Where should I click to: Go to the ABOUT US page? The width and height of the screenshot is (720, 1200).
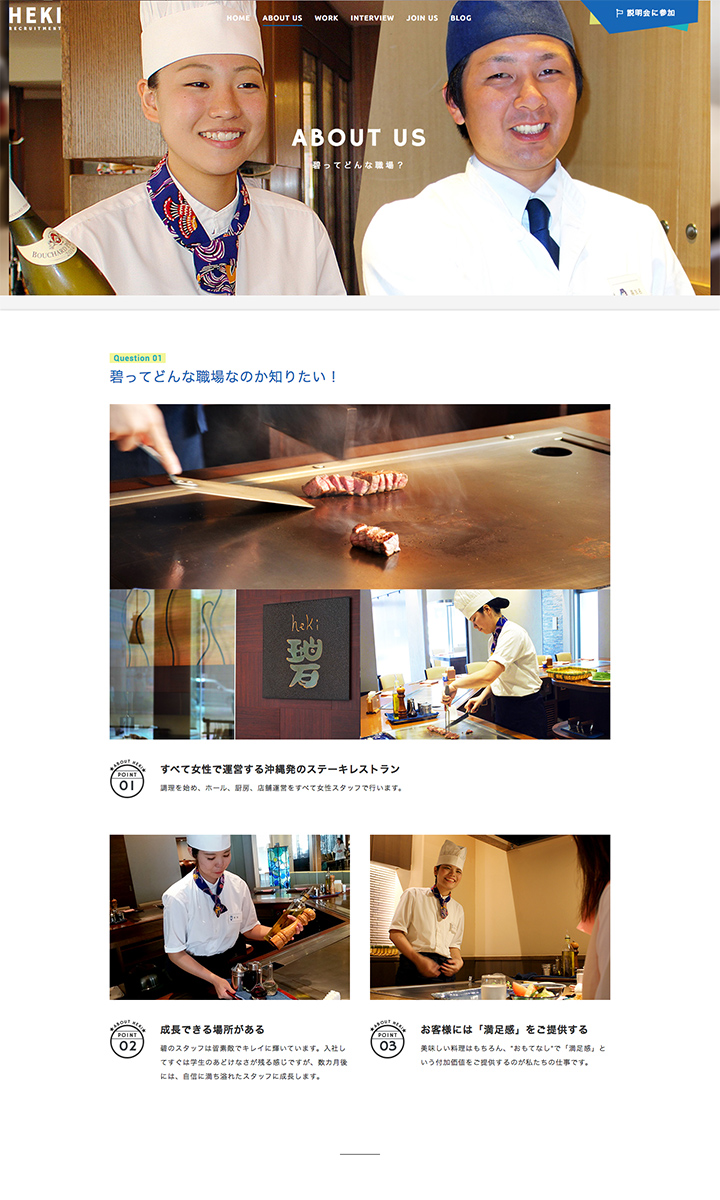click(282, 18)
